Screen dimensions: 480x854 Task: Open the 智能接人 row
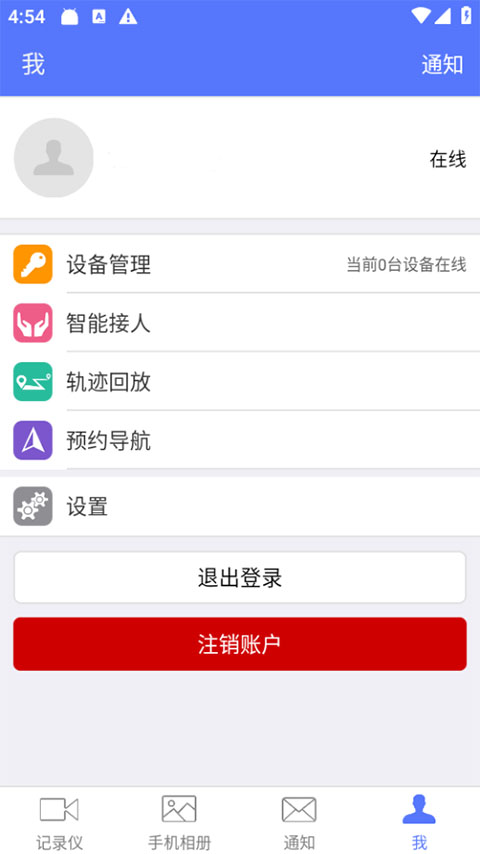pos(240,323)
